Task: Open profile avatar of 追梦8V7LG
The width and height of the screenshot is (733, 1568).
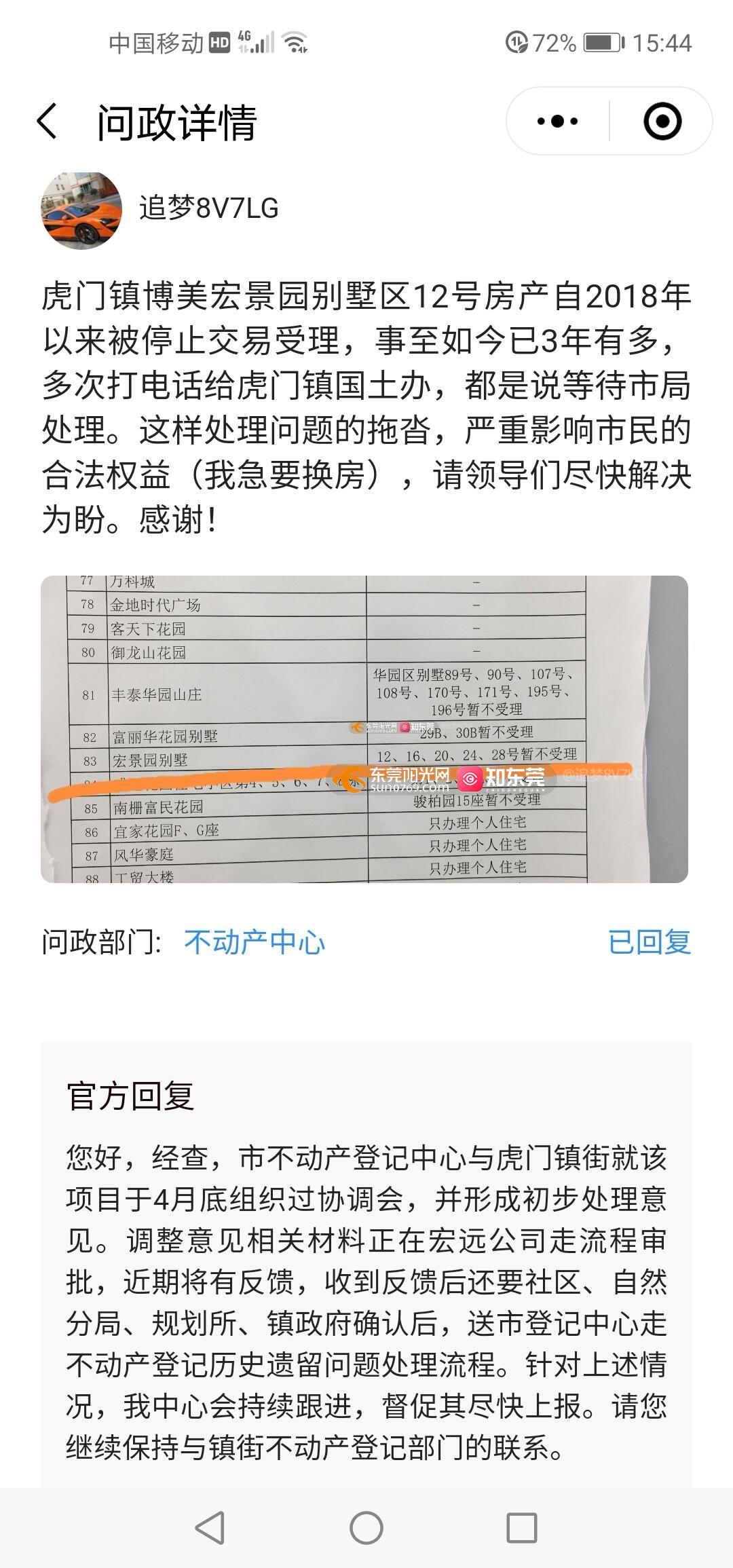Action: [81, 210]
